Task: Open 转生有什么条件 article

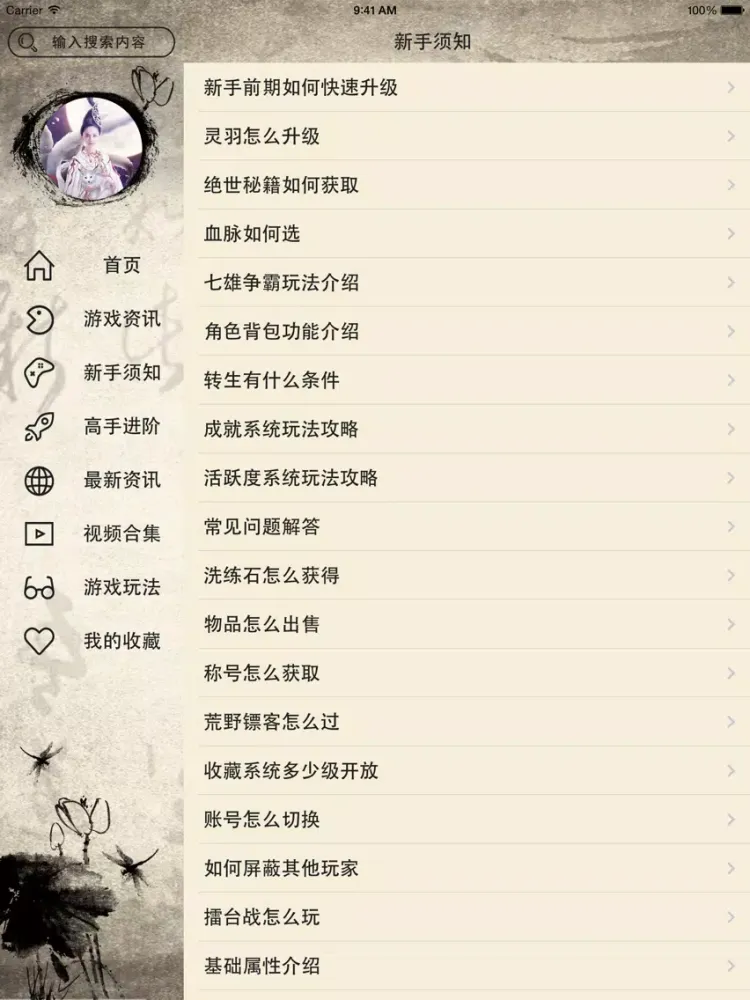Action: pyautogui.click(x=466, y=380)
